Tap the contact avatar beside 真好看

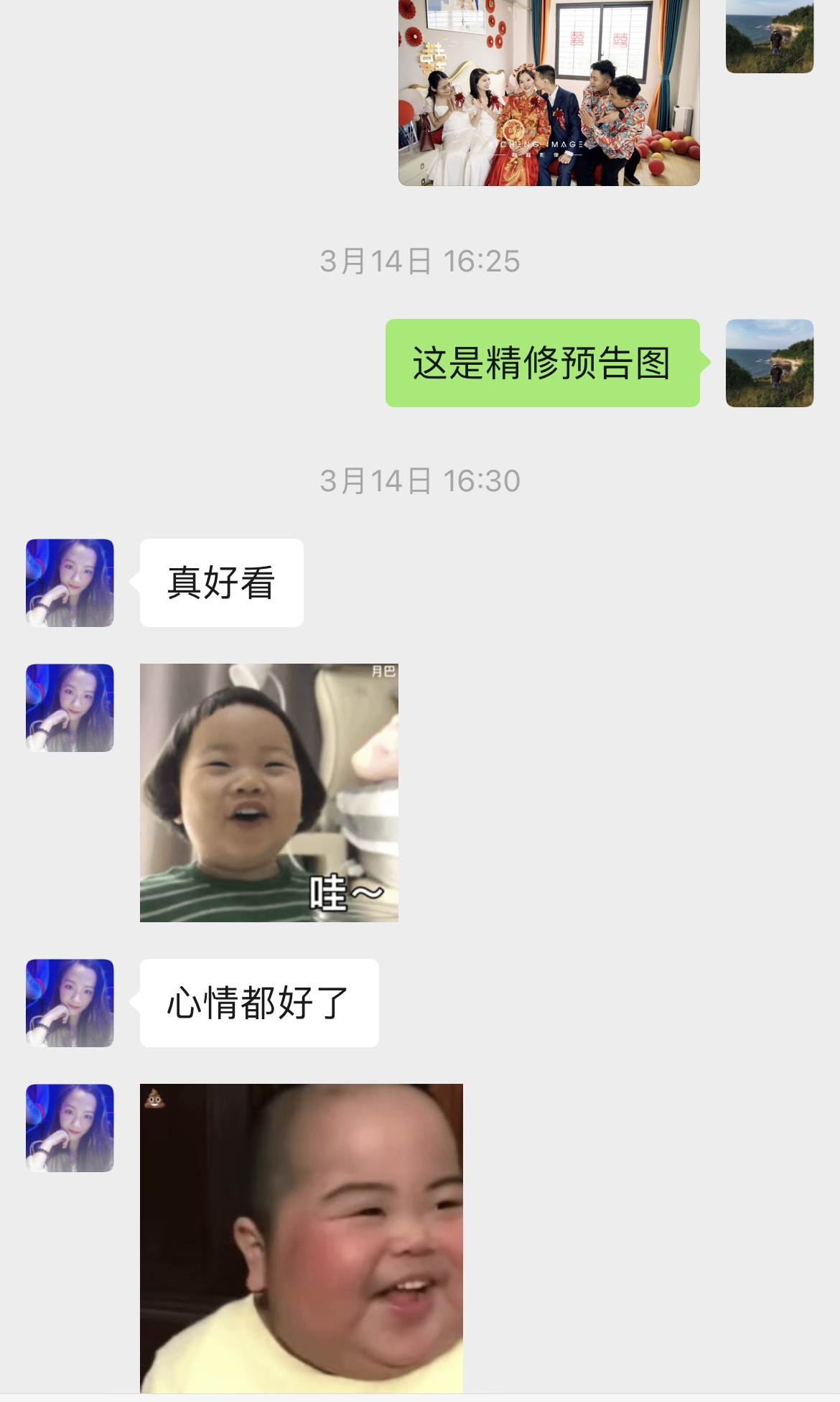(70, 582)
